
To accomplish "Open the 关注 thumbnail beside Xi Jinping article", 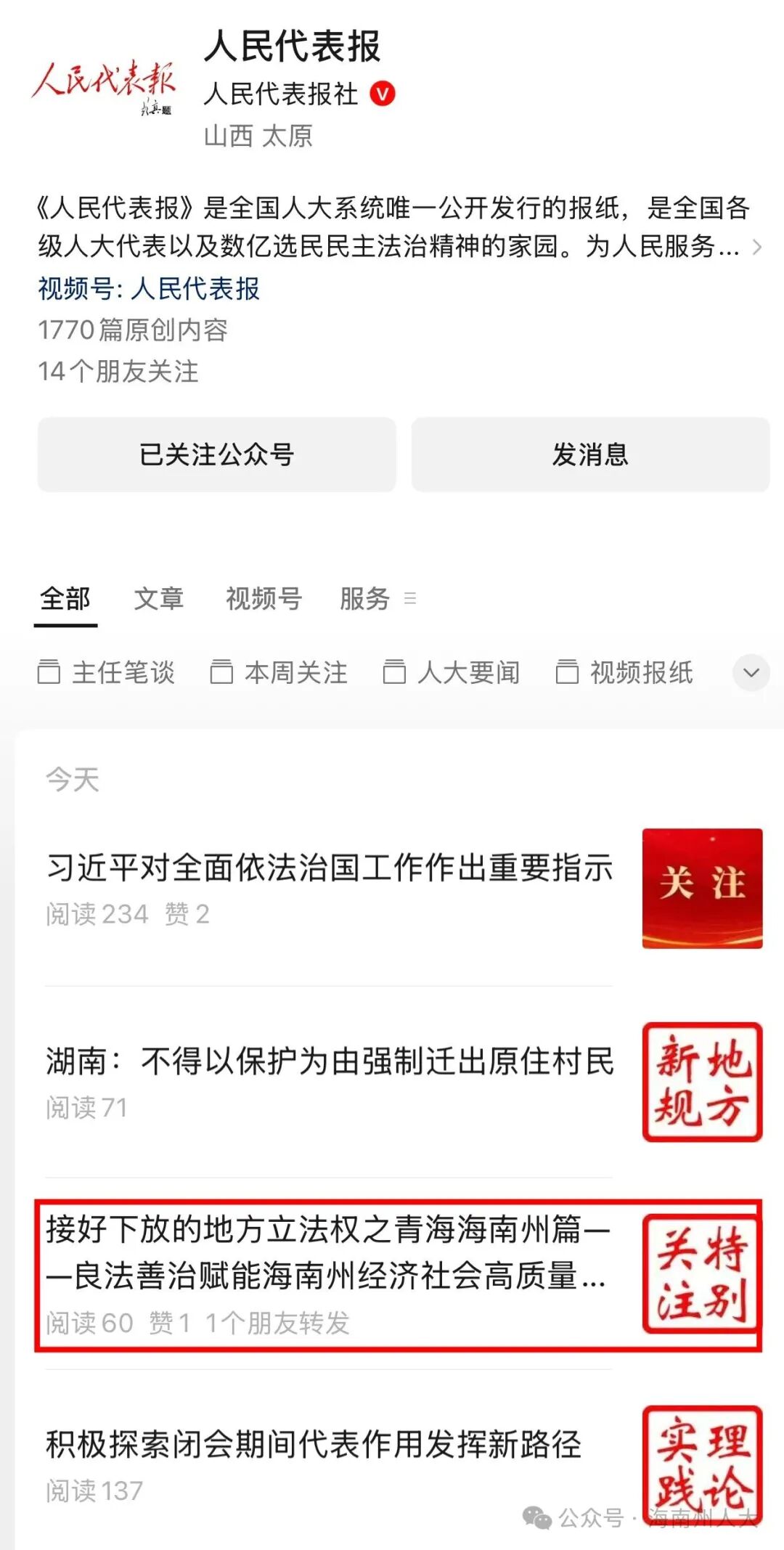I will pyautogui.click(x=701, y=887).
